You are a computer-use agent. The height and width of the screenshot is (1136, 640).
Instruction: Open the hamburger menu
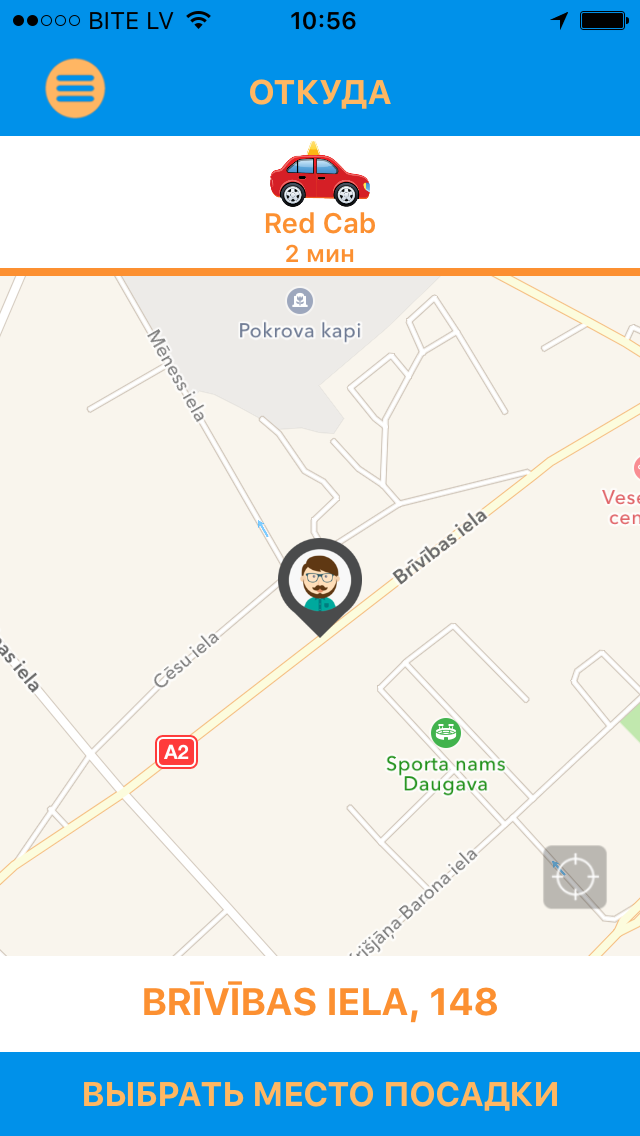tap(75, 89)
